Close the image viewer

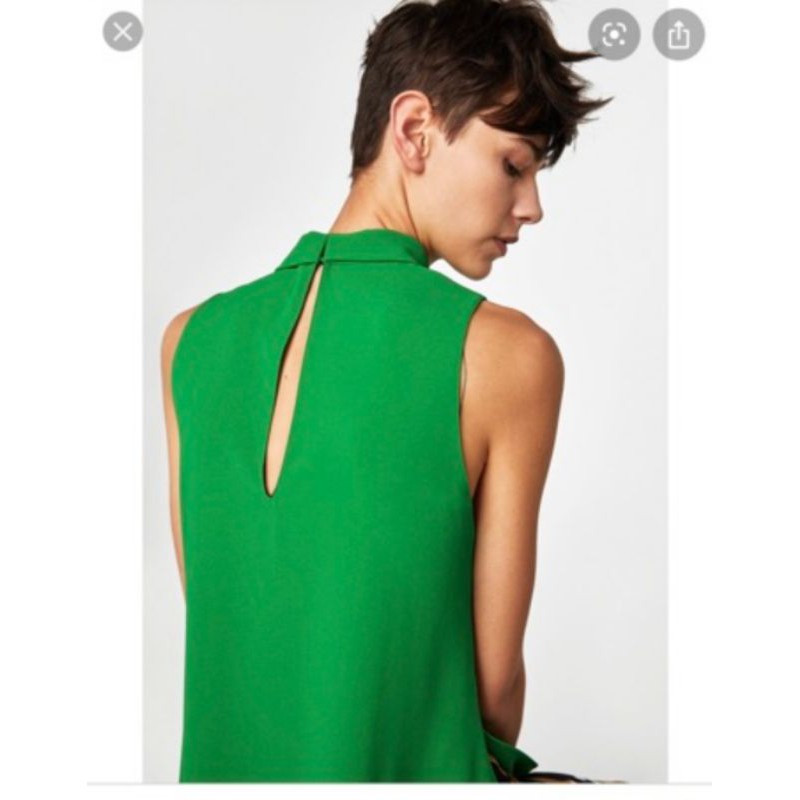122,32
